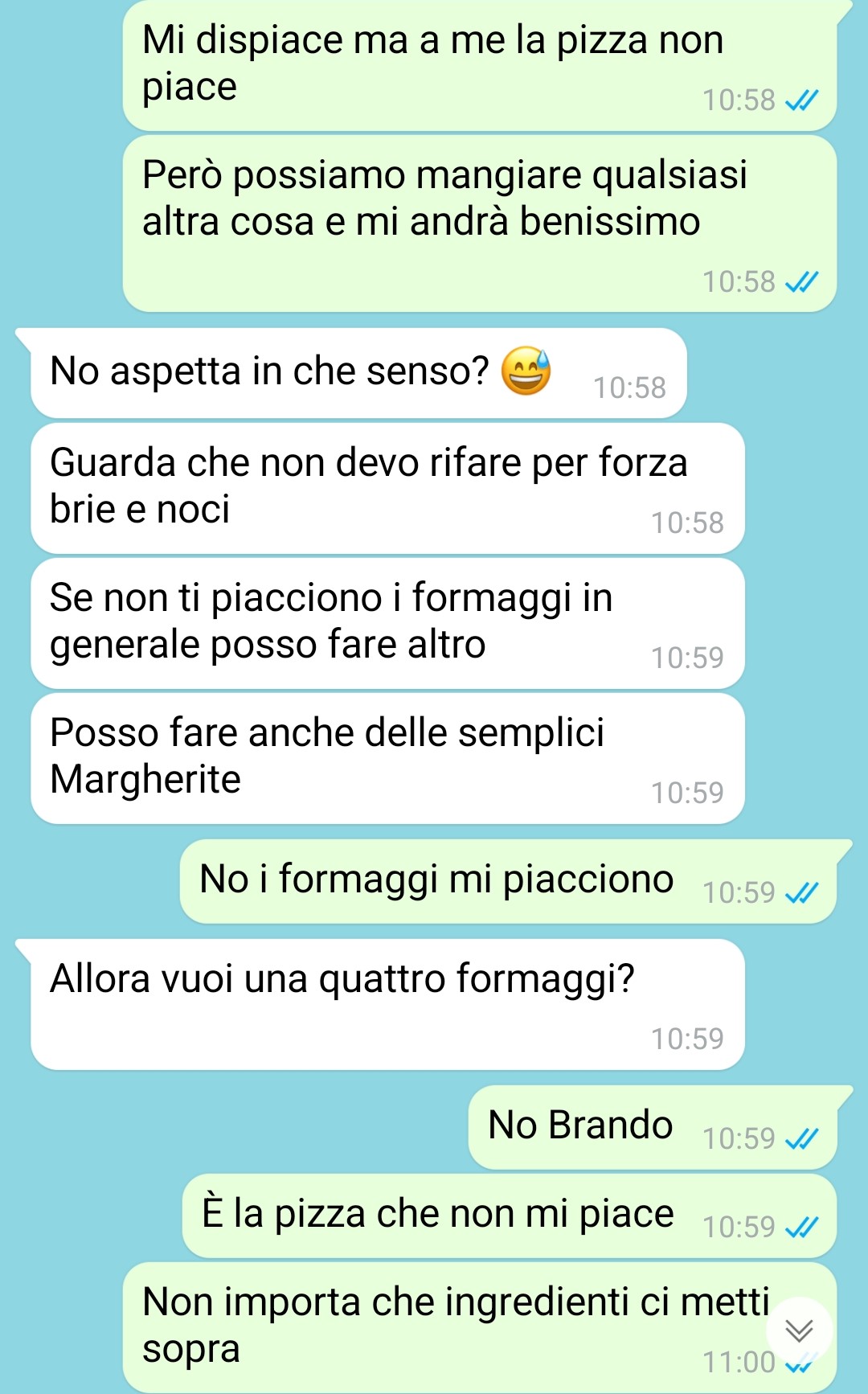Jump to the latest messages

coord(799,1330)
